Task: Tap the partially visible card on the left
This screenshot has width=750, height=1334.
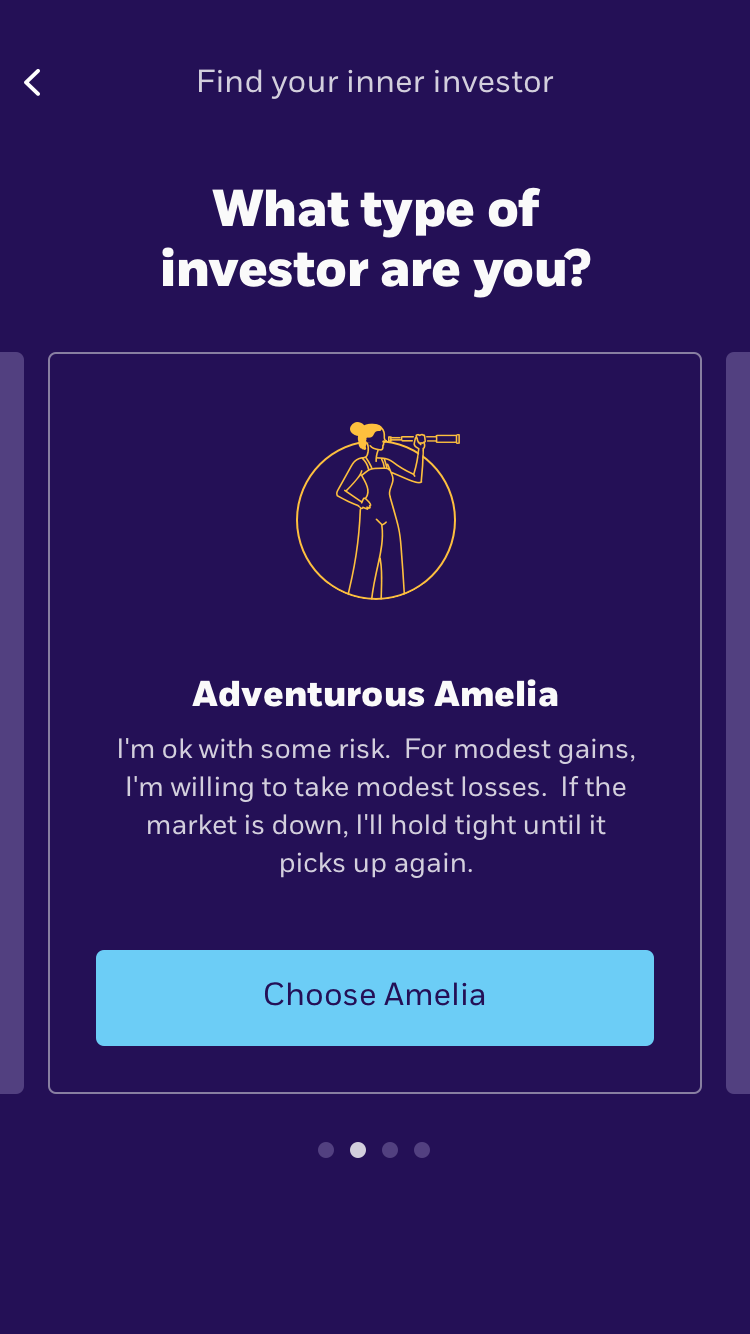Action: pos(10,720)
